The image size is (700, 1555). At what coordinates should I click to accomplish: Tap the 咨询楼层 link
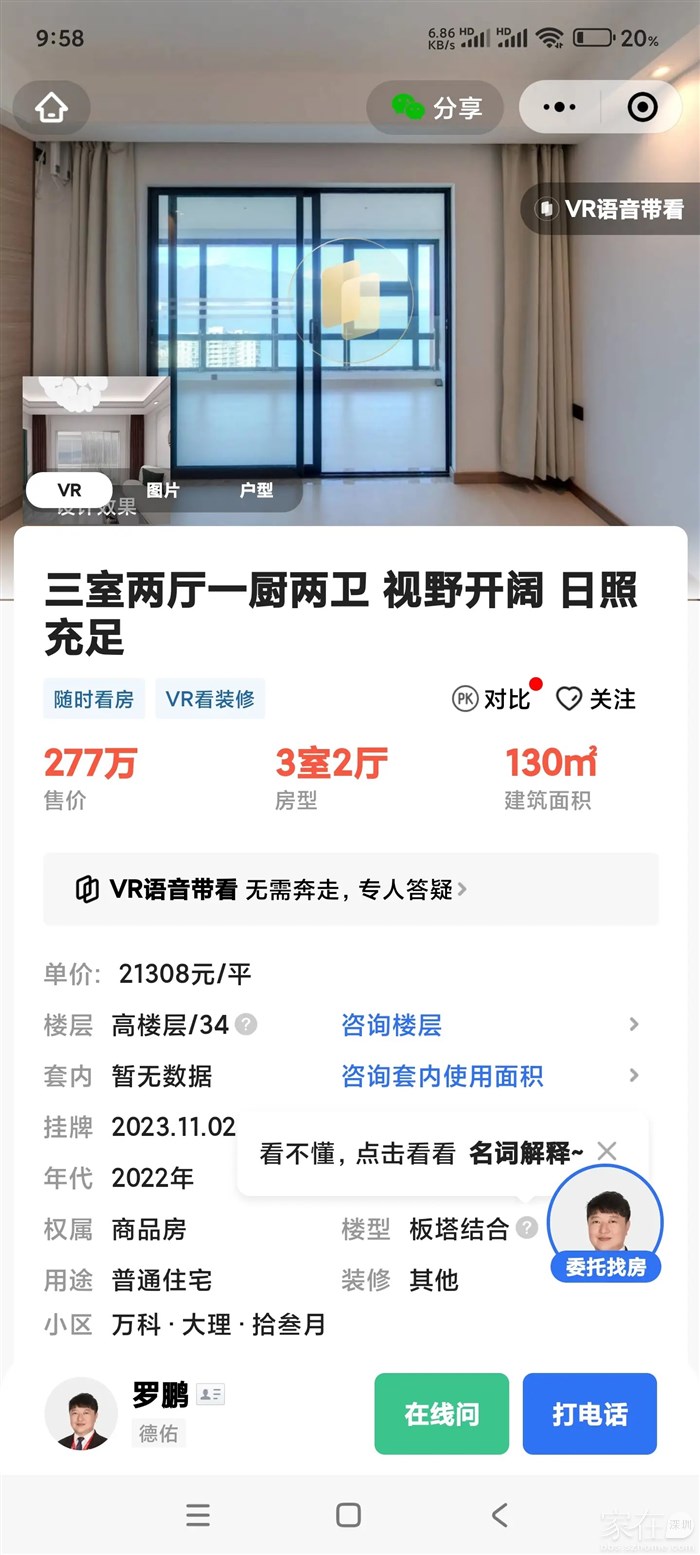pyautogui.click(x=392, y=1025)
